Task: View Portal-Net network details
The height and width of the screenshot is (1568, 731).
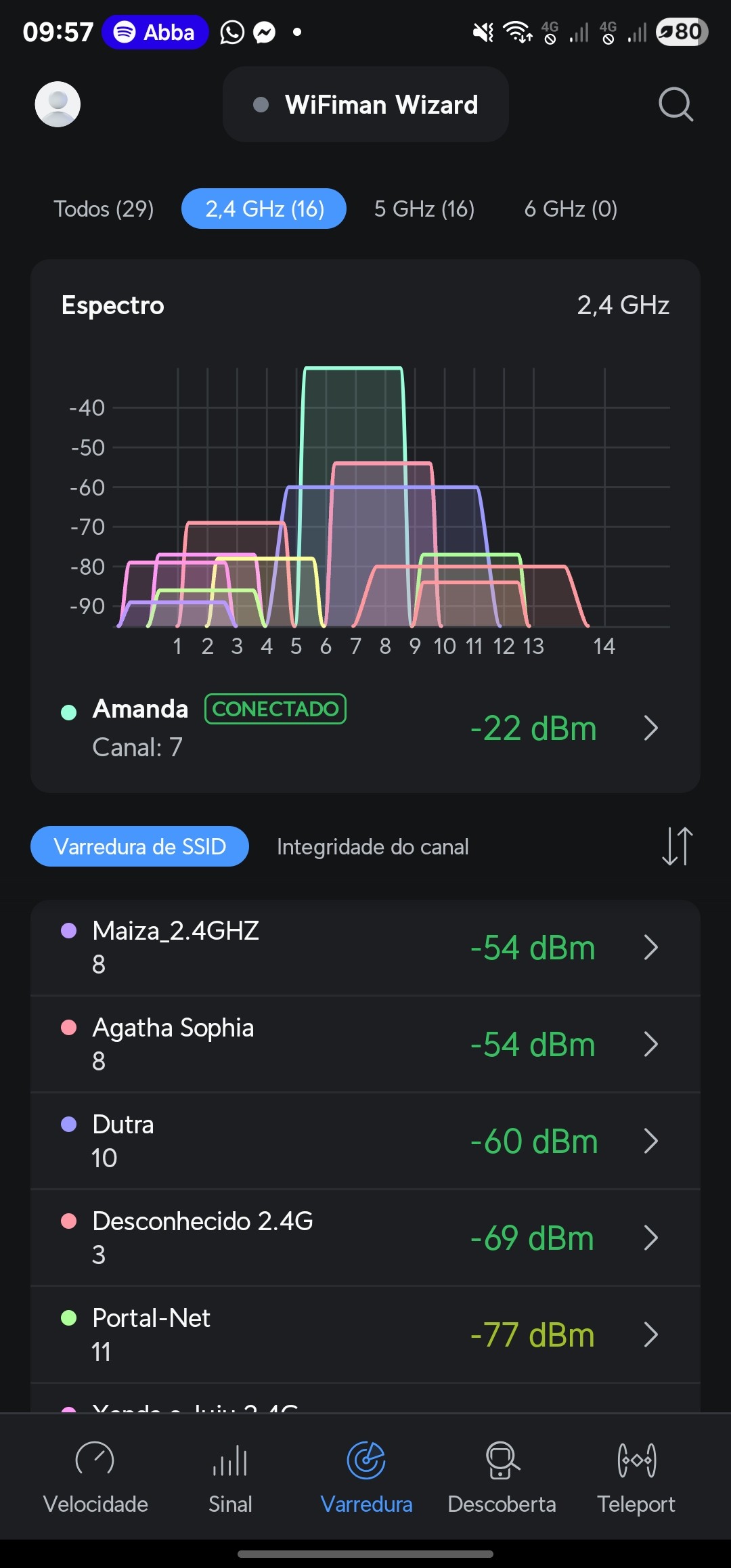Action: point(365,1334)
